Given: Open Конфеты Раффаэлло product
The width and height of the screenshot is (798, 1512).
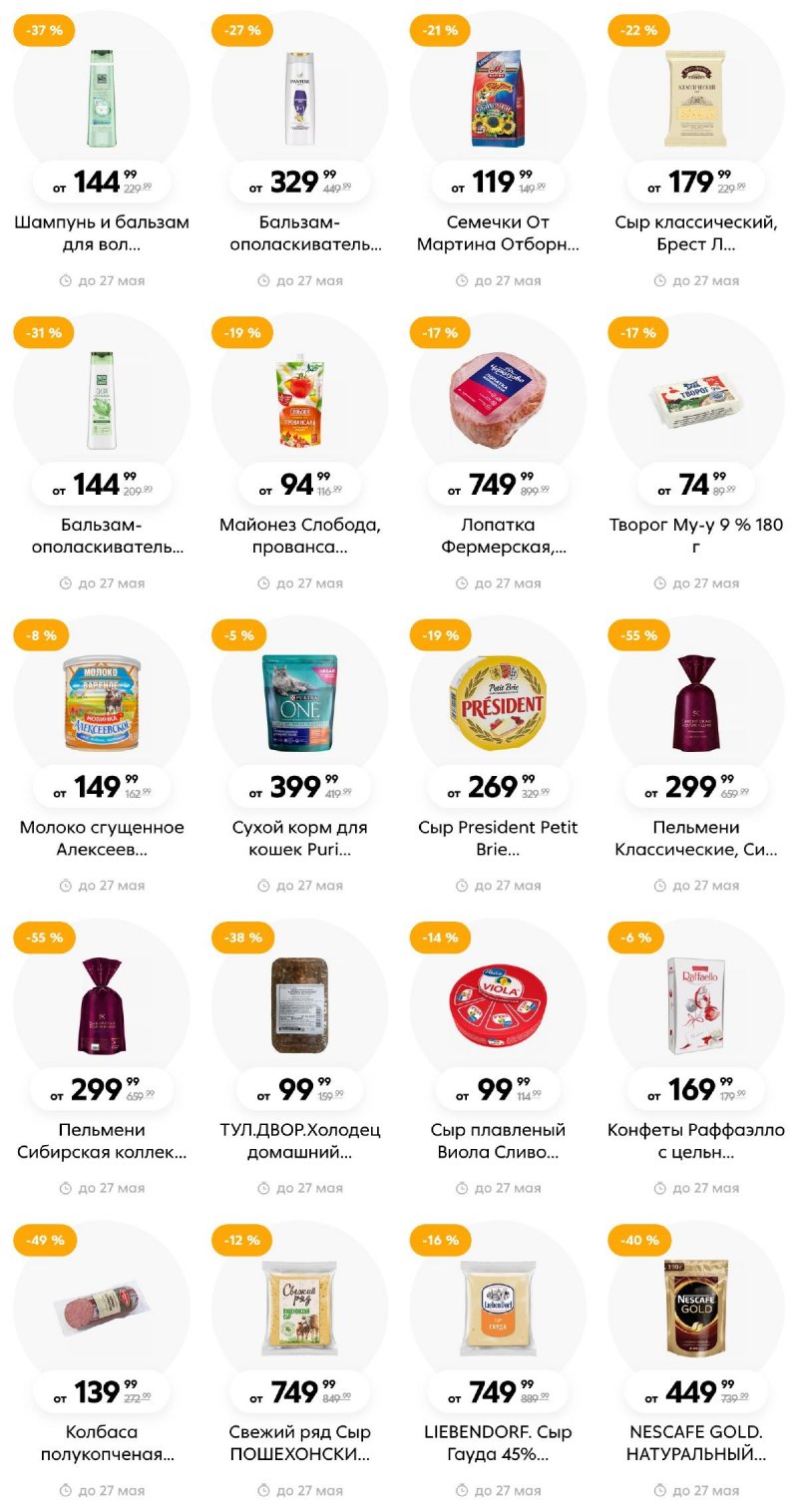Looking at the screenshot, I should tap(695, 1006).
